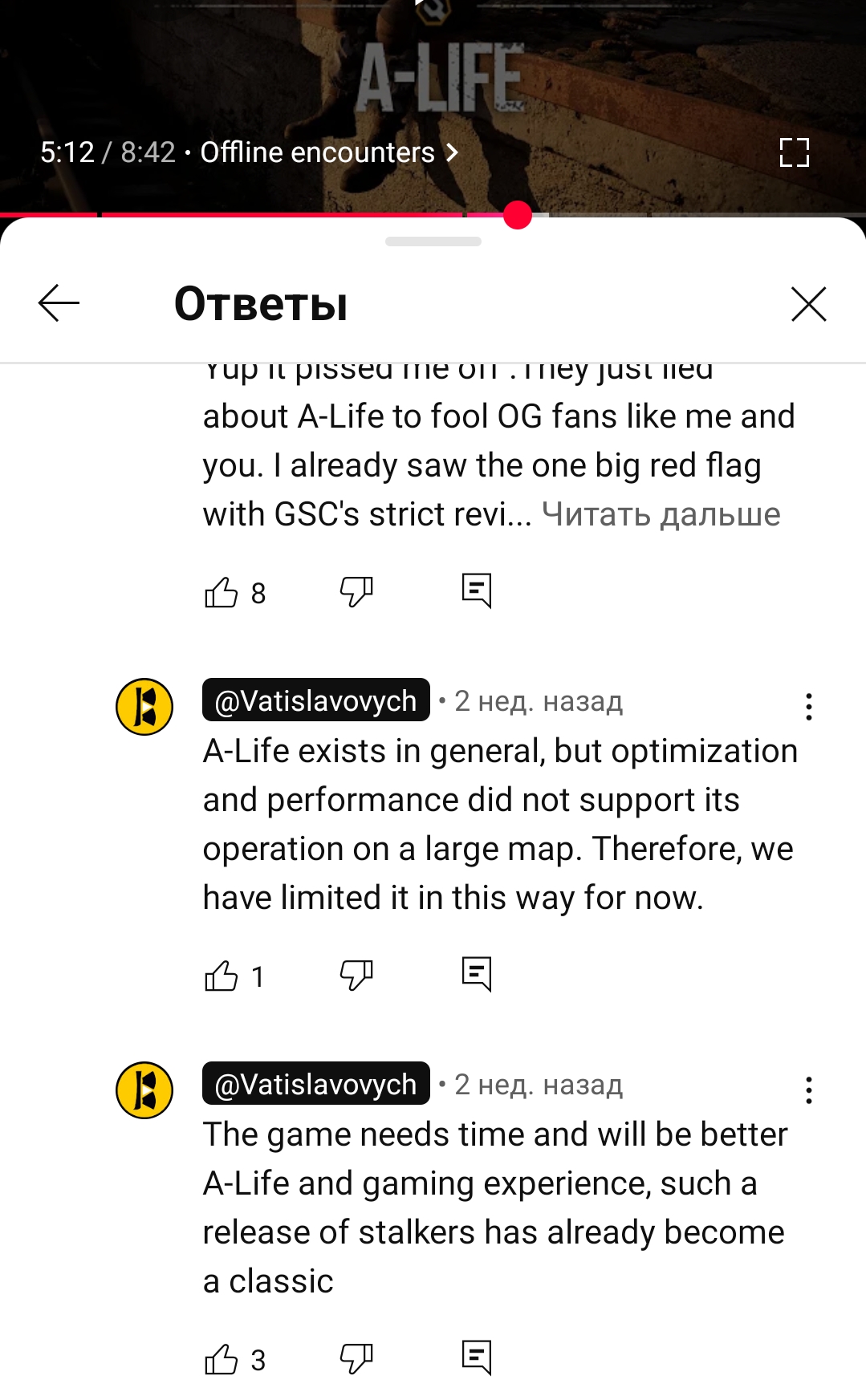
Task: Enter fullscreen video mode
Action: (x=794, y=152)
